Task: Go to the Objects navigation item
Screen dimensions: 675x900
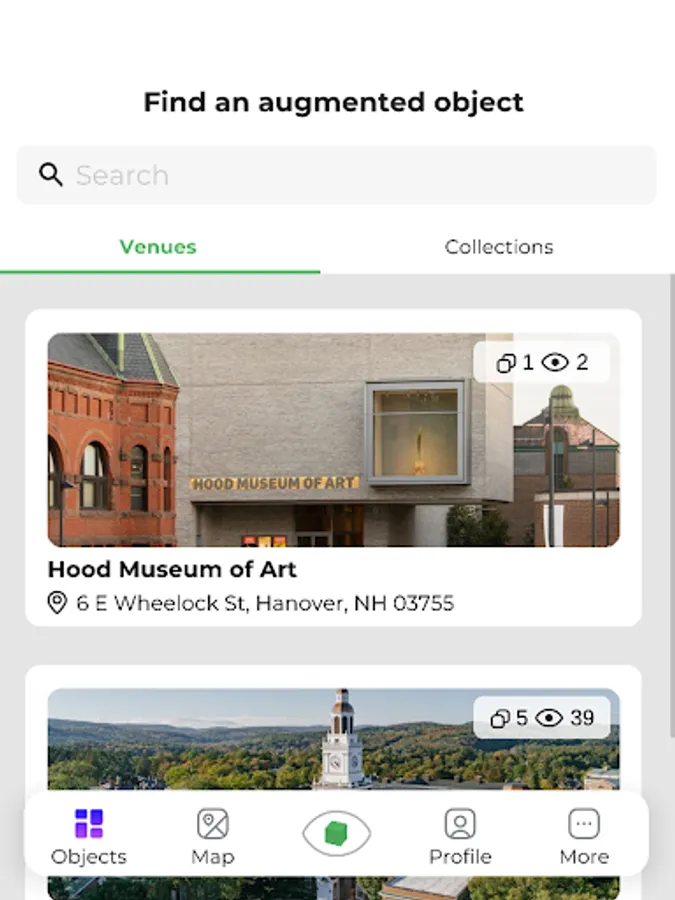Action: coord(89,836)
